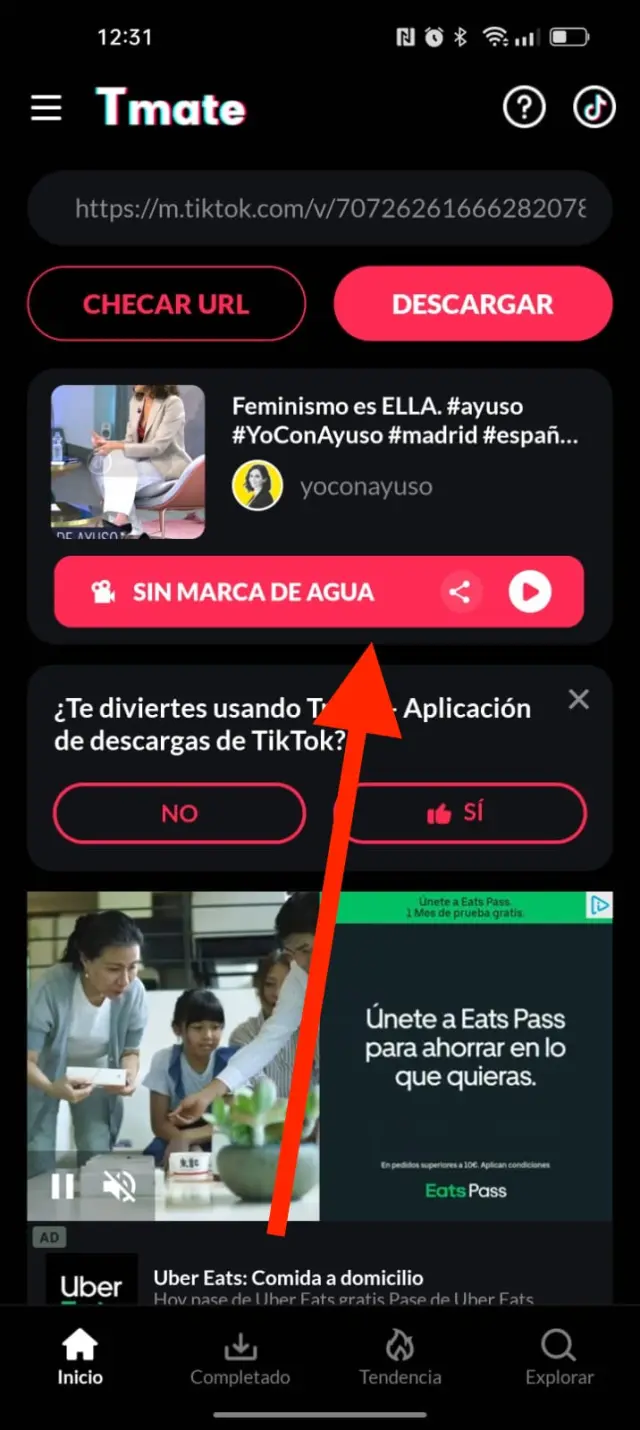Switch to the Explorar tab
The height and width of the screenshot is (1430, 640).
click(560, 1358)
